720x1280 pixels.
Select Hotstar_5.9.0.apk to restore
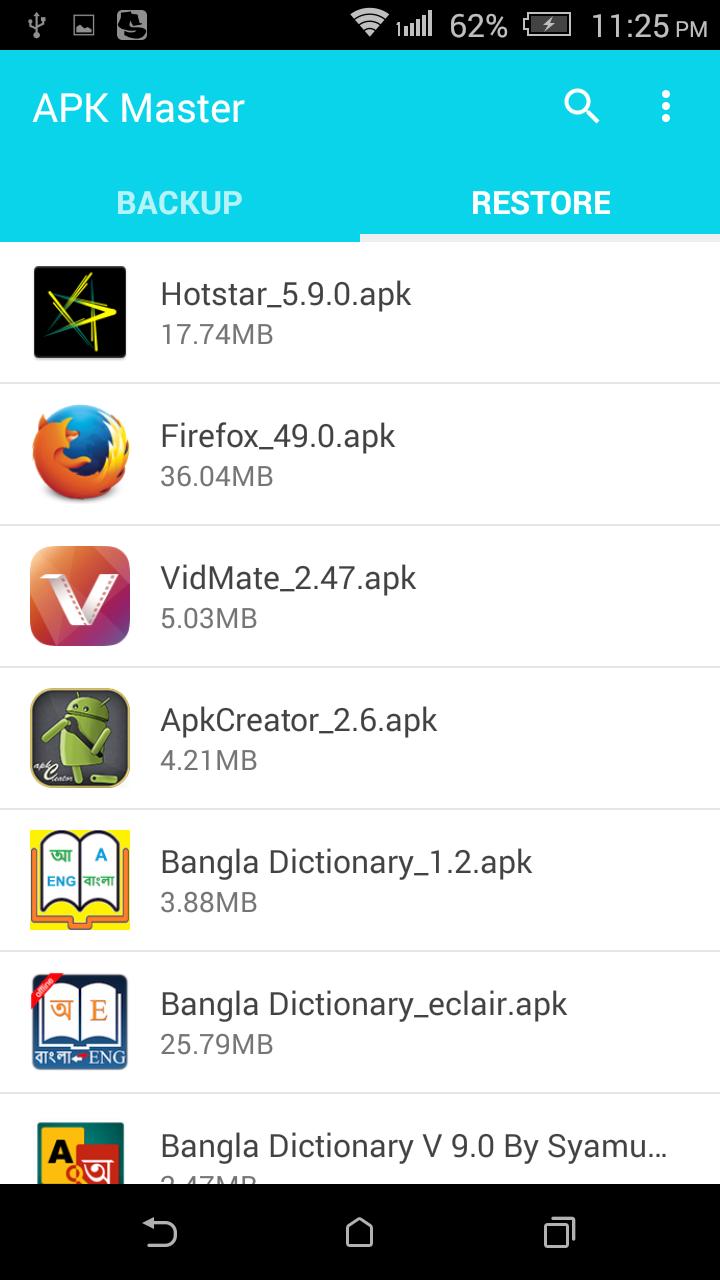click(x=360, y=312)
